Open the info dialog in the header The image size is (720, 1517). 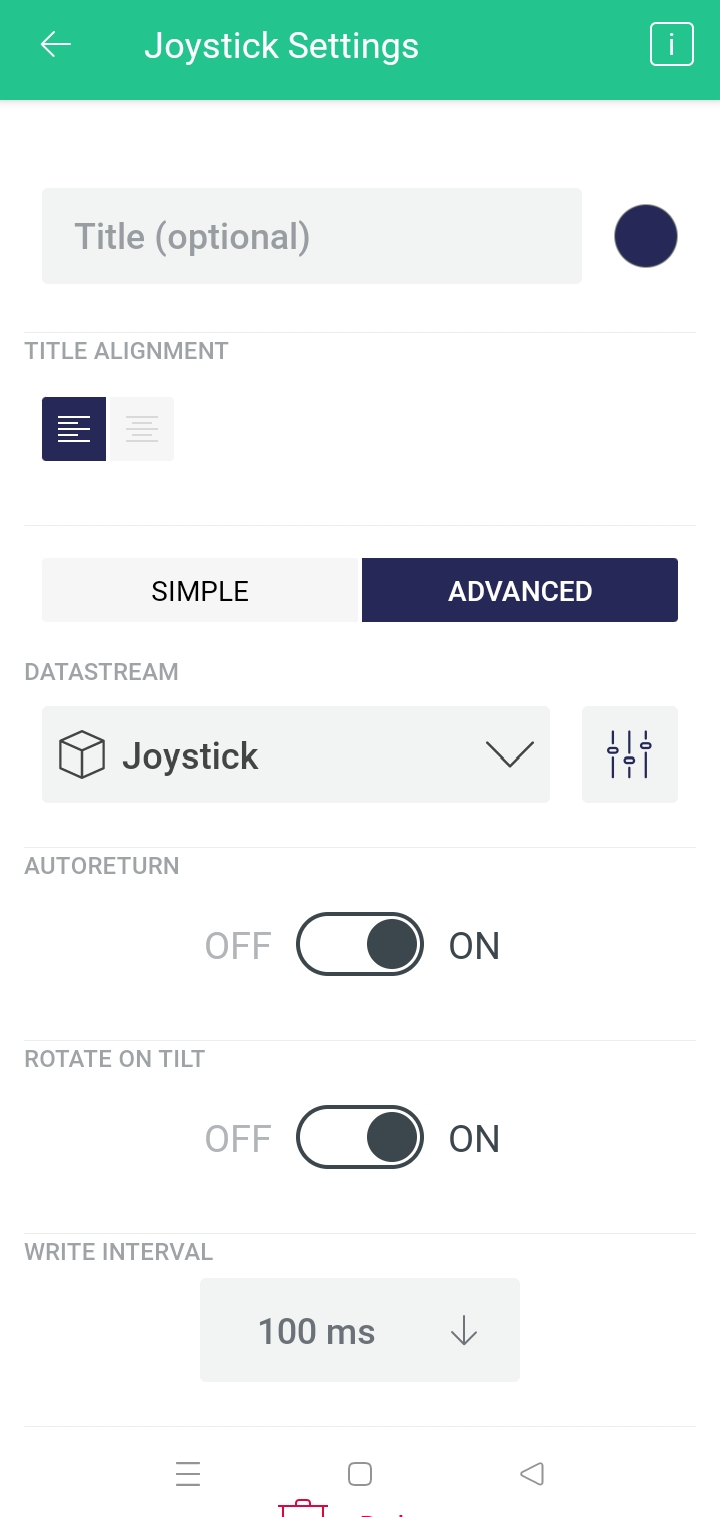coord(671,43)
